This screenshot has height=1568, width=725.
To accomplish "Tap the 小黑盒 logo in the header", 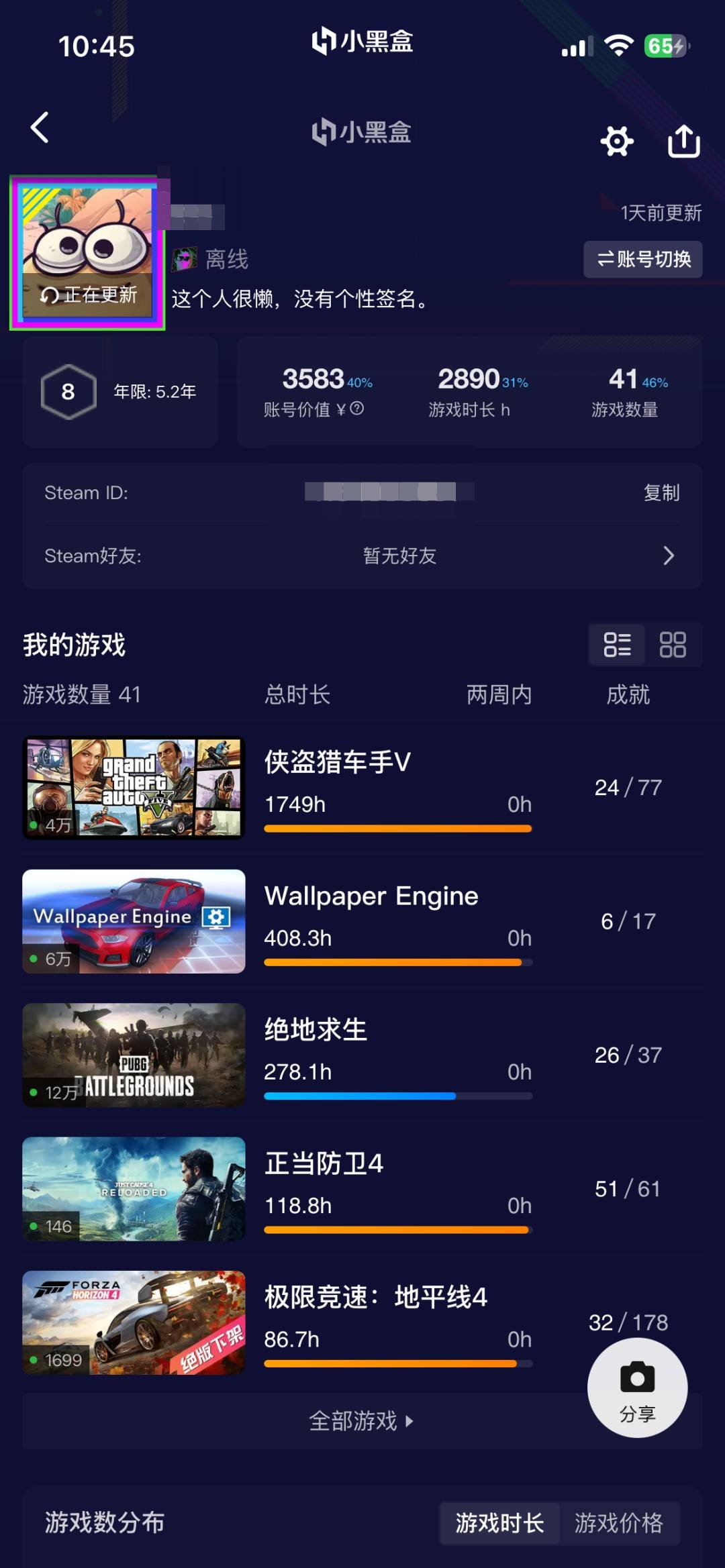I will click(360, 133).
